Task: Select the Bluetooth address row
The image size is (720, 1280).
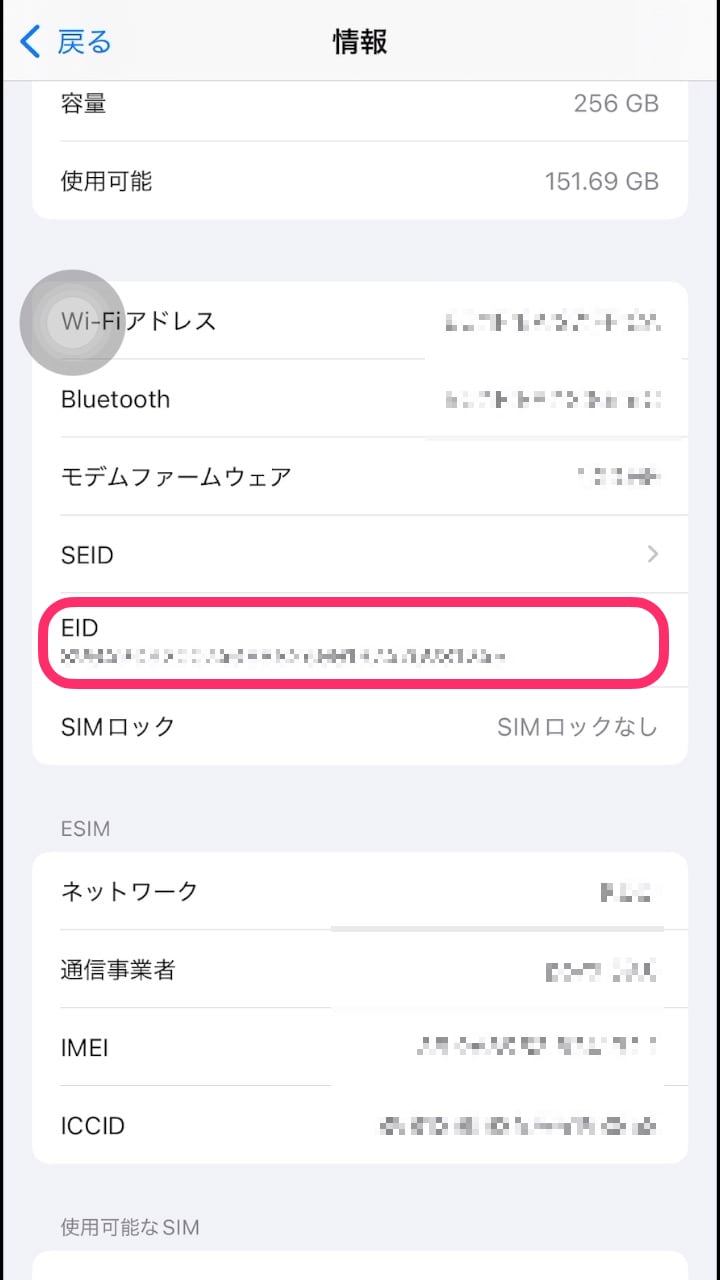Action: (x=300, y=399)
